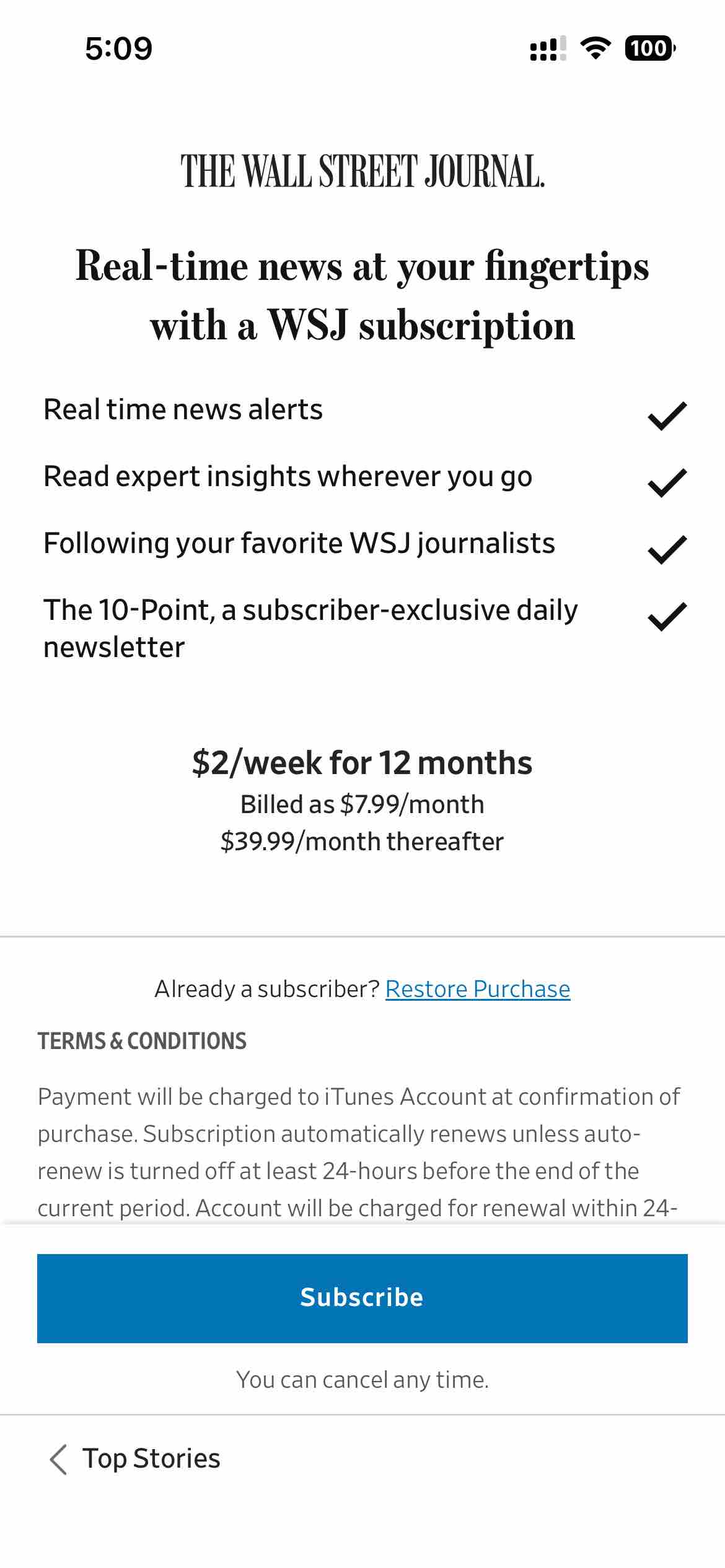The height and width of the screenshot is (1568, 725).
Task: Open the Restore Purchase link
Action: tap(477, 988)
